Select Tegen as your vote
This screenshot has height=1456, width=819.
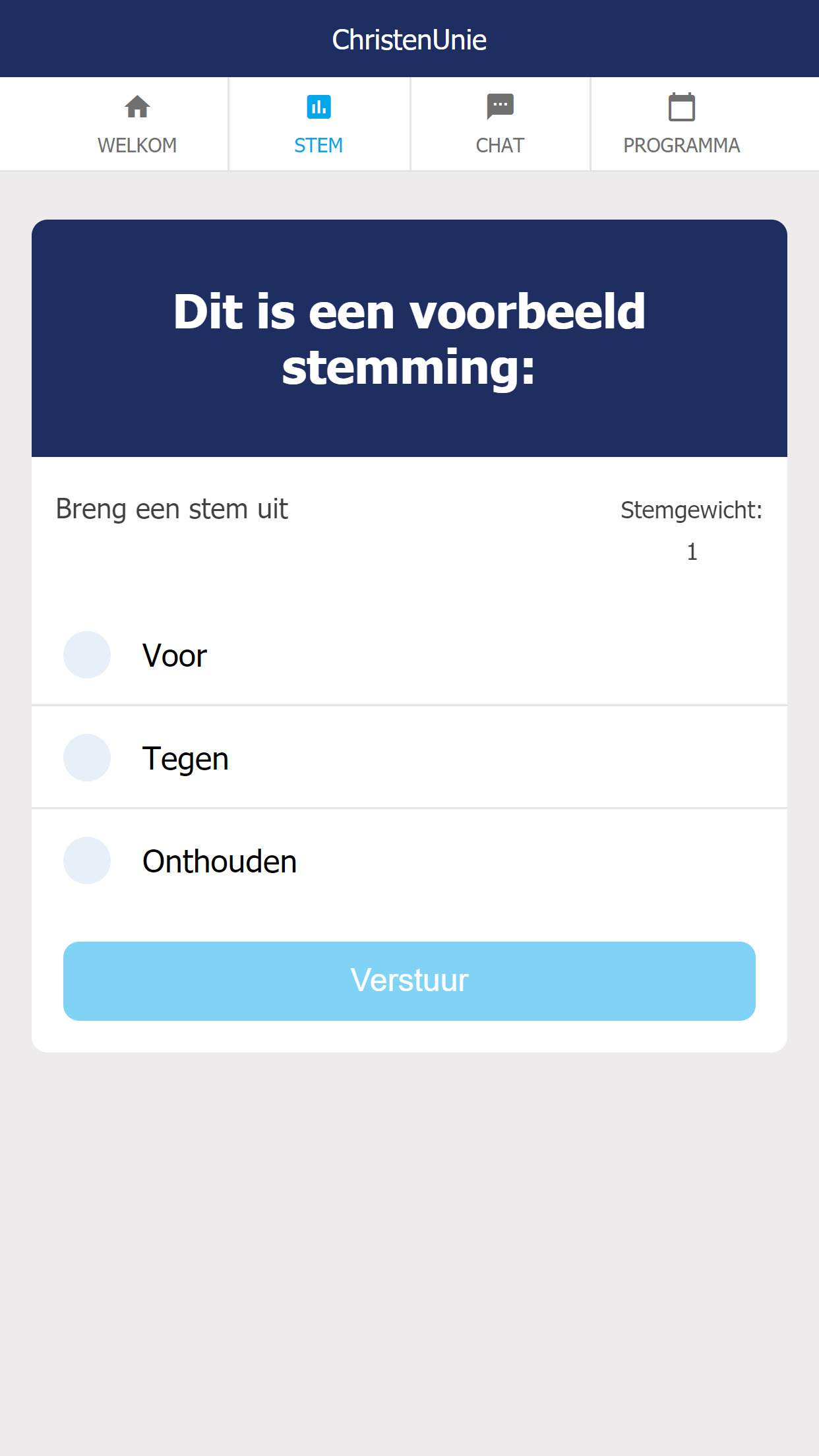coord(87,758)
